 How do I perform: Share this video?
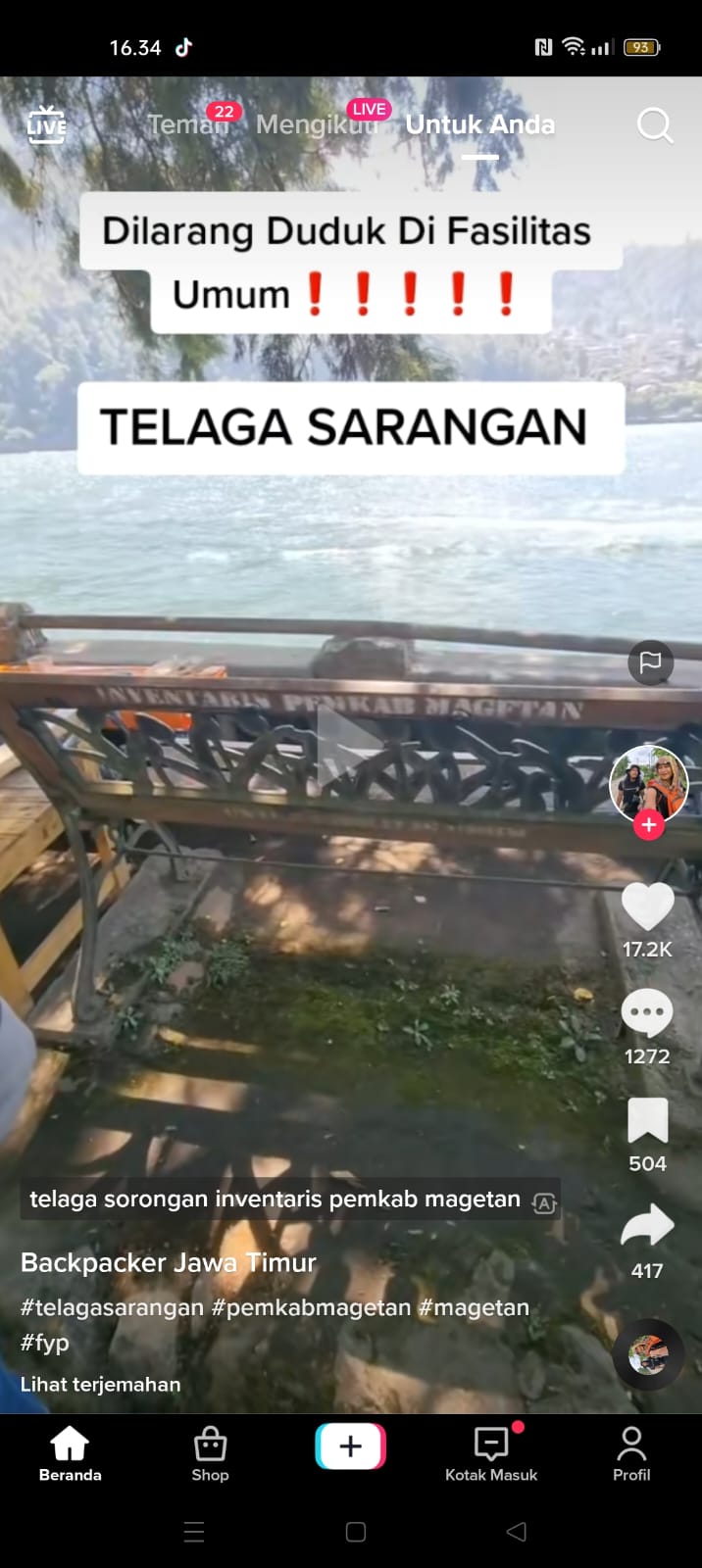coord(647,1227)
